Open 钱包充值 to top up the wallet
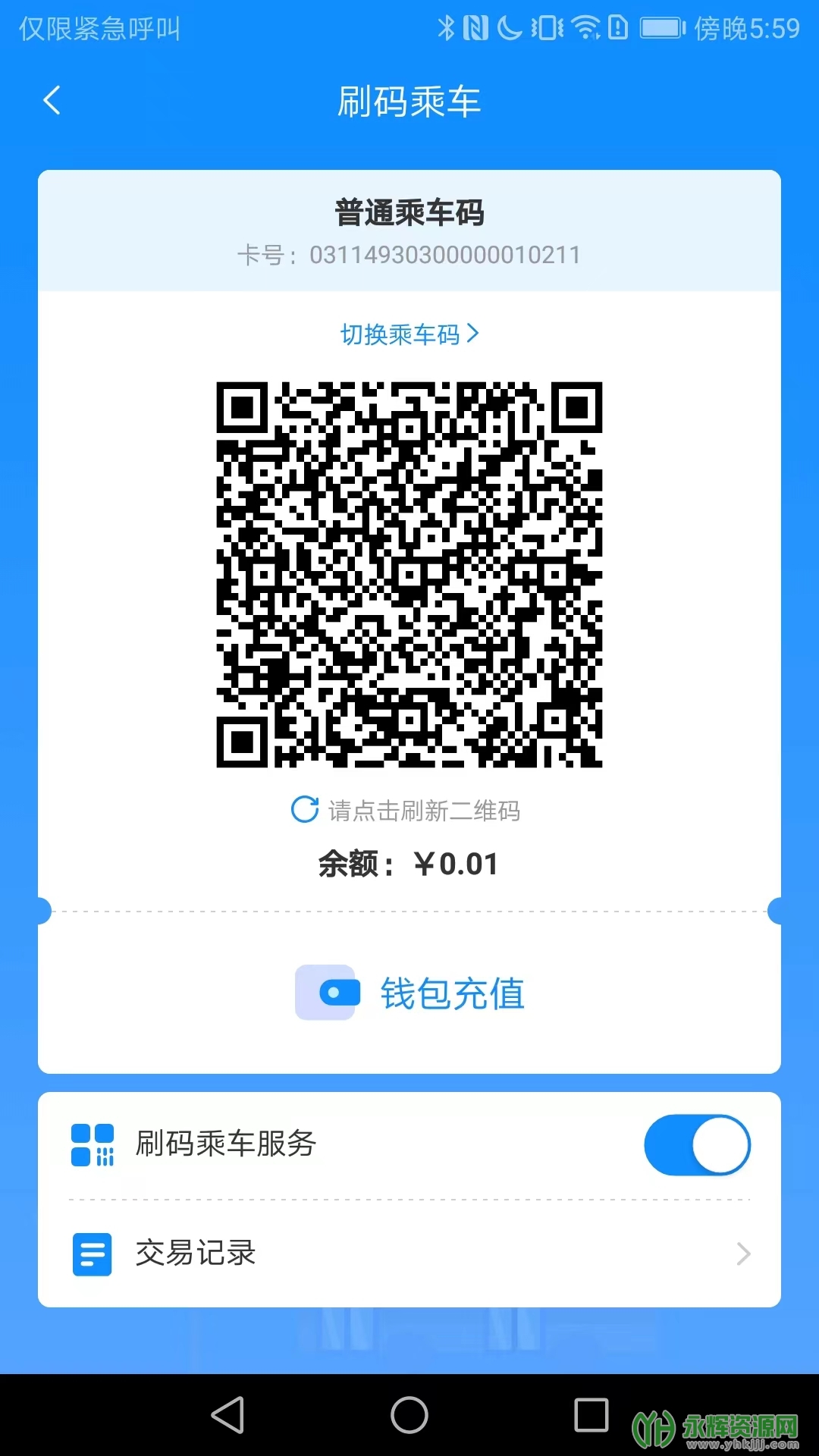Image resolution: width=819 pixels, height=1456 pixels. [x=409, y=993]
